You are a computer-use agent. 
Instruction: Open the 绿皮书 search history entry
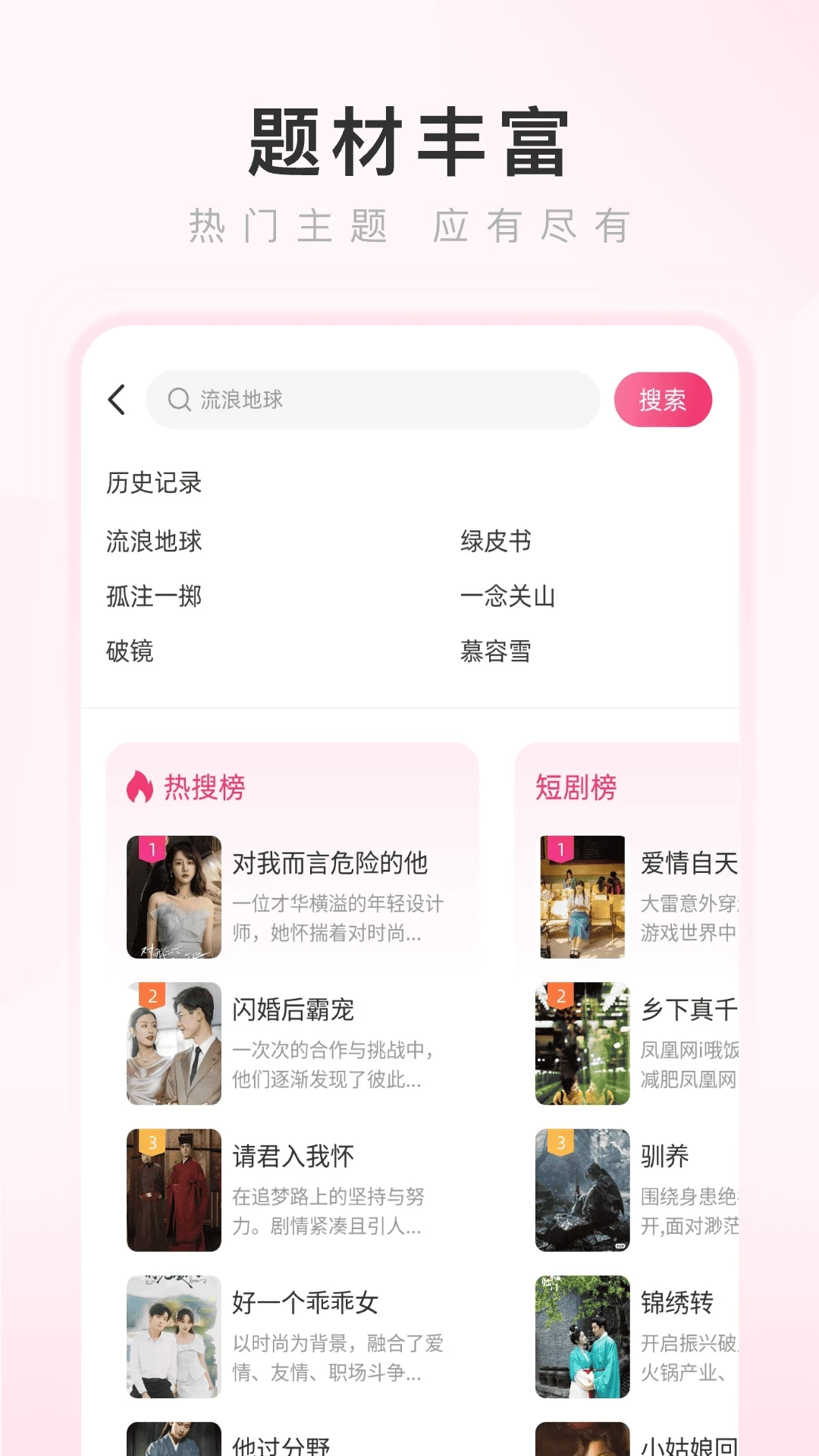point(498,540)
